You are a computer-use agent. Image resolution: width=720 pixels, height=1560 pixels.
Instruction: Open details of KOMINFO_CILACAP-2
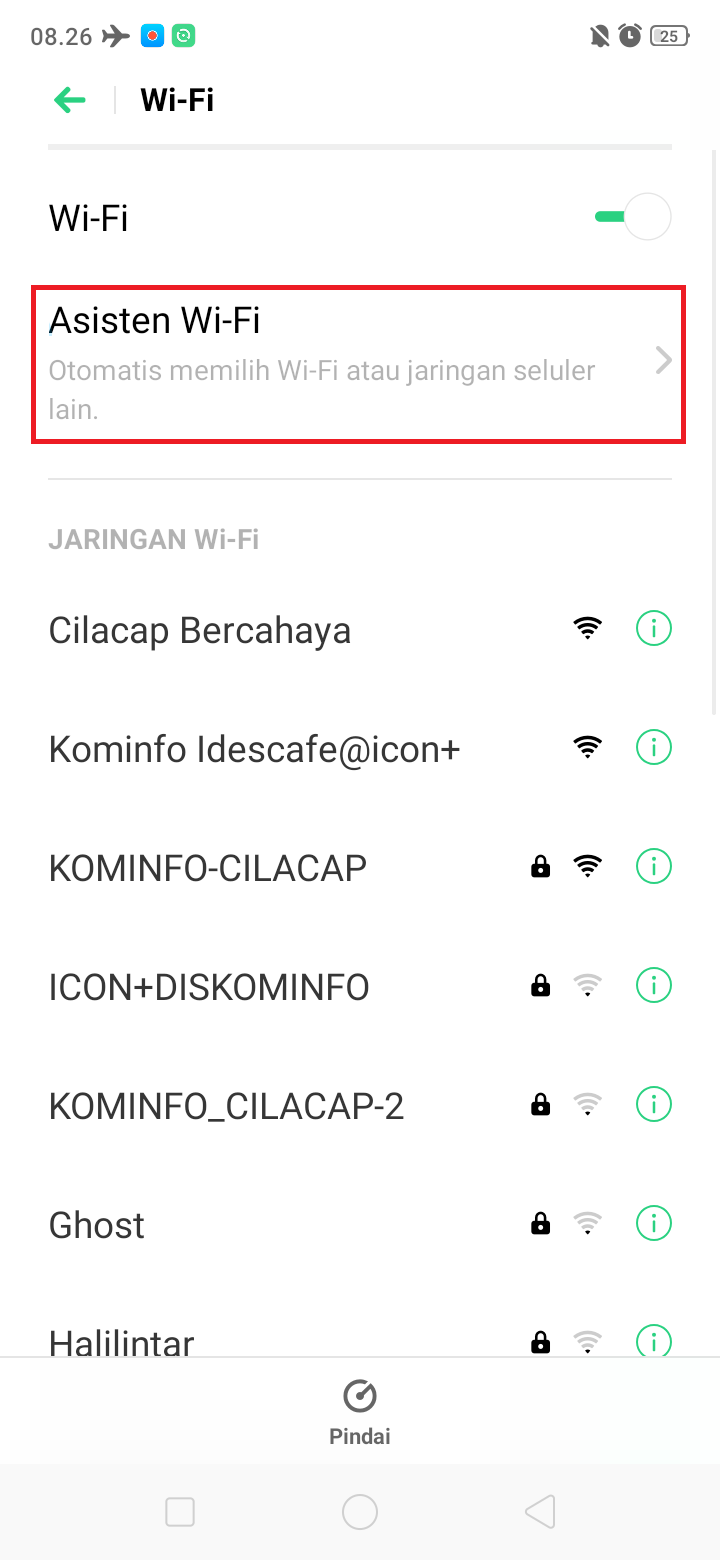click(654, 1104)
